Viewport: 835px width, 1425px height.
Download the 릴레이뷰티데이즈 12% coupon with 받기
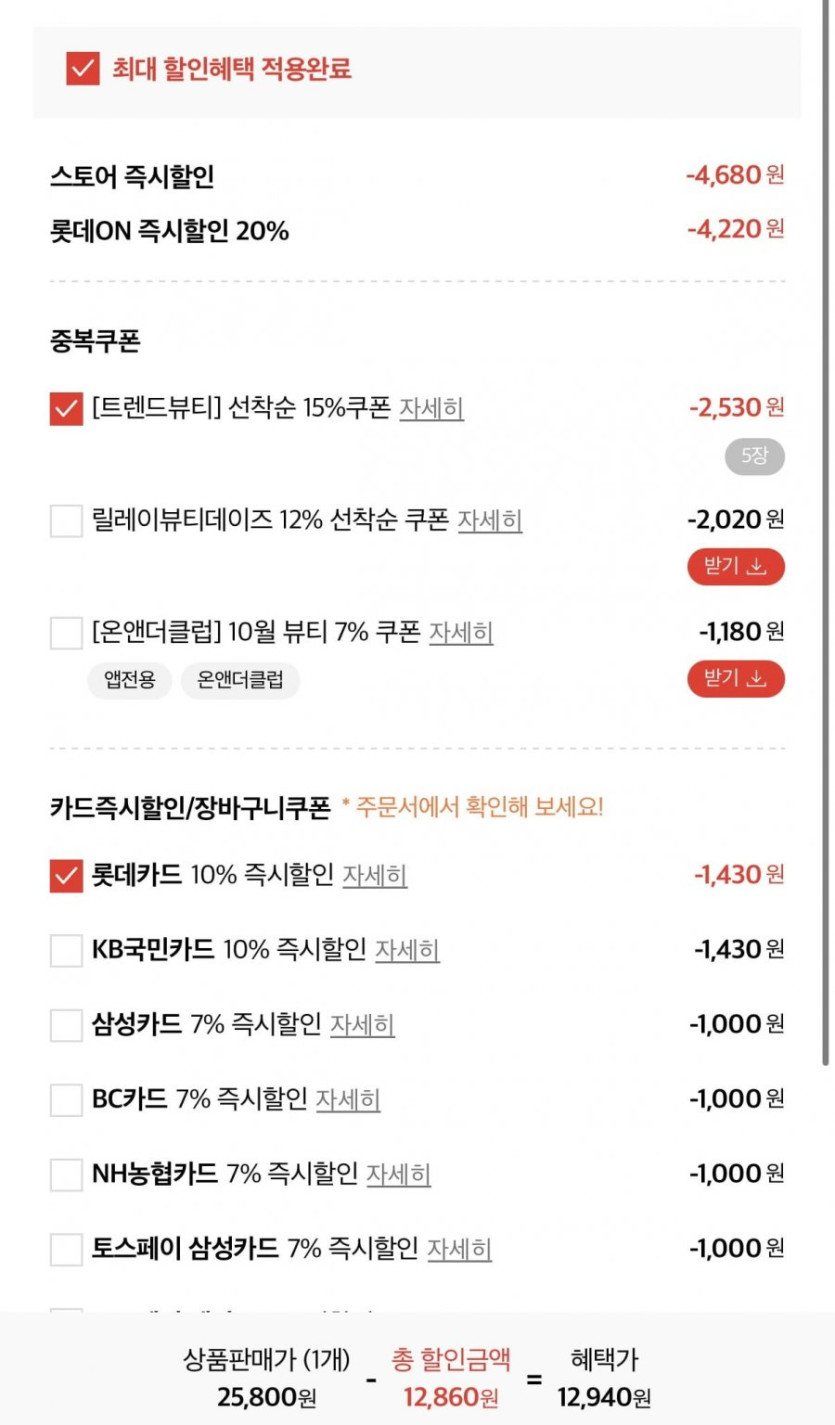[x=735, y=567]
